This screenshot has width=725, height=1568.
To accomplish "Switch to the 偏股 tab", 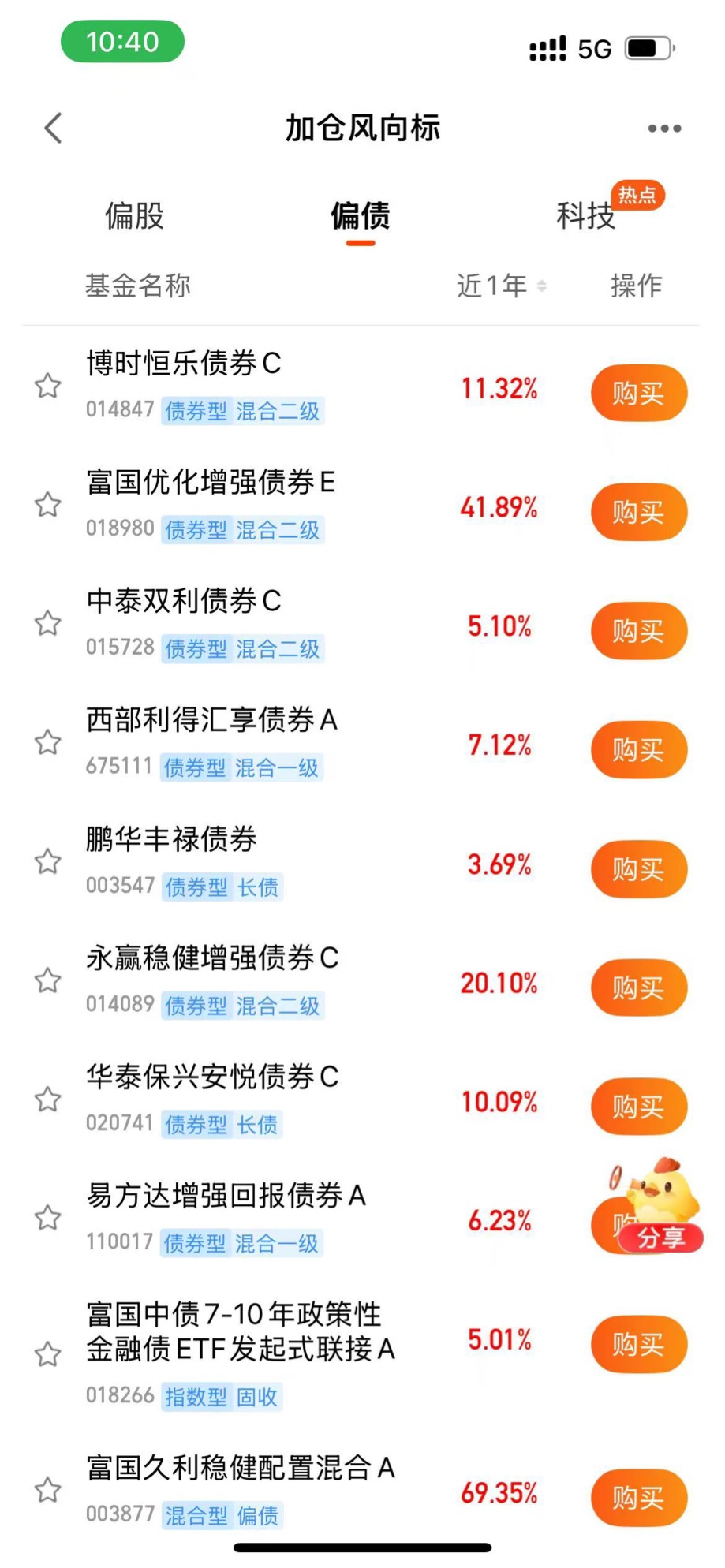I will click(x=134, y=215).
